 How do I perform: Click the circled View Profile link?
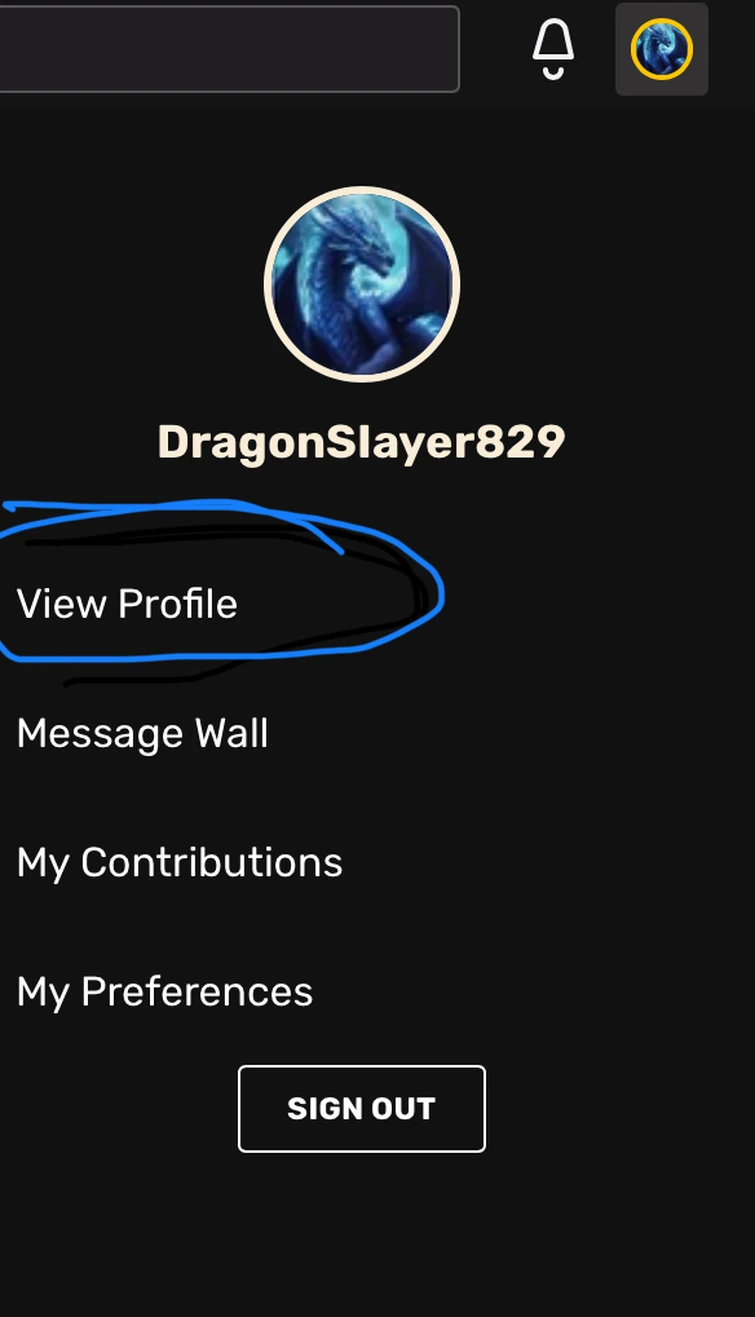pyautogui.click(x=126, y=603)
